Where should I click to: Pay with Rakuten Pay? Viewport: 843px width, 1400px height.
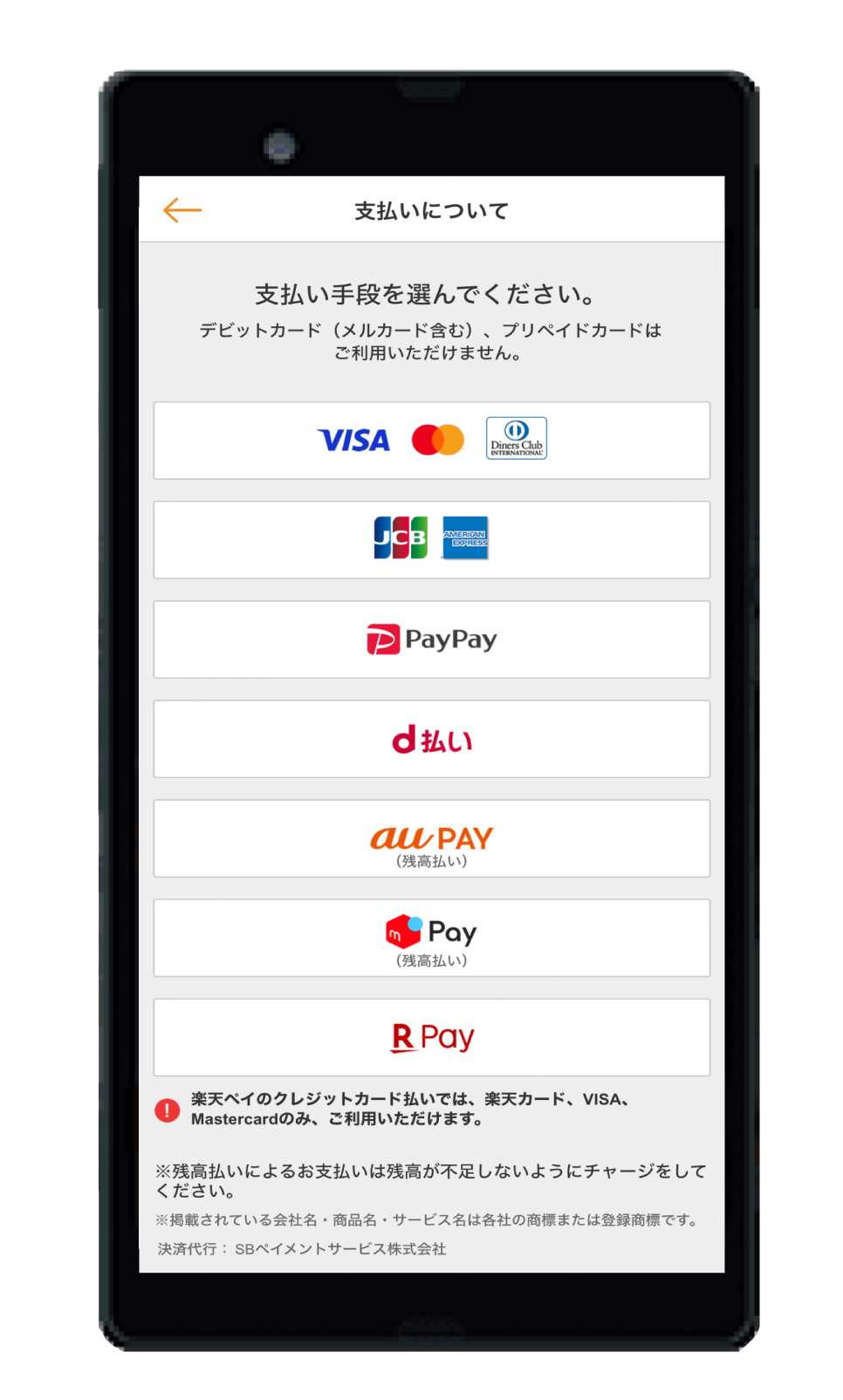pos(431,1037)
